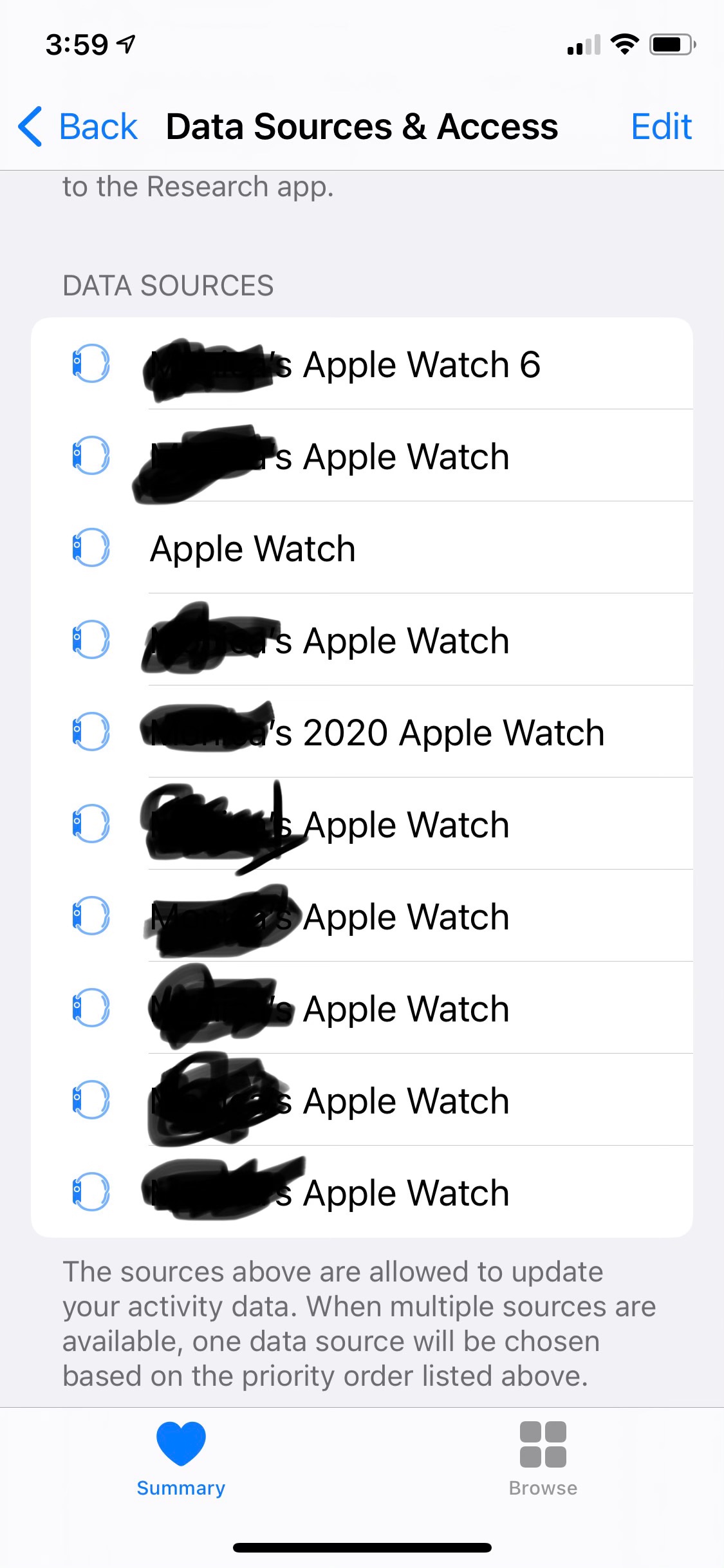Tap Edit to reorder data sources

point(661,126)
